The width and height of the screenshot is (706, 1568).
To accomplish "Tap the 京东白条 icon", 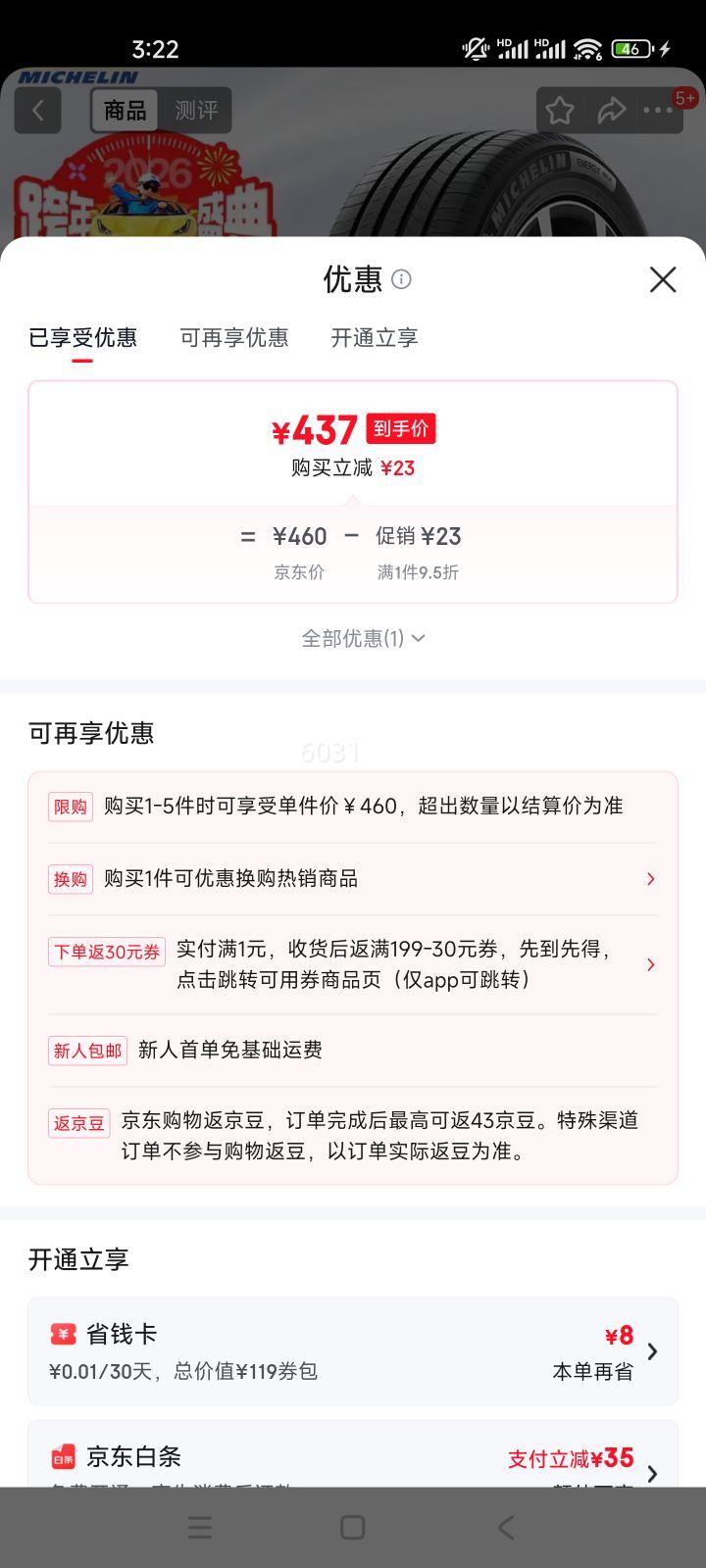I will coord(62,1457).
